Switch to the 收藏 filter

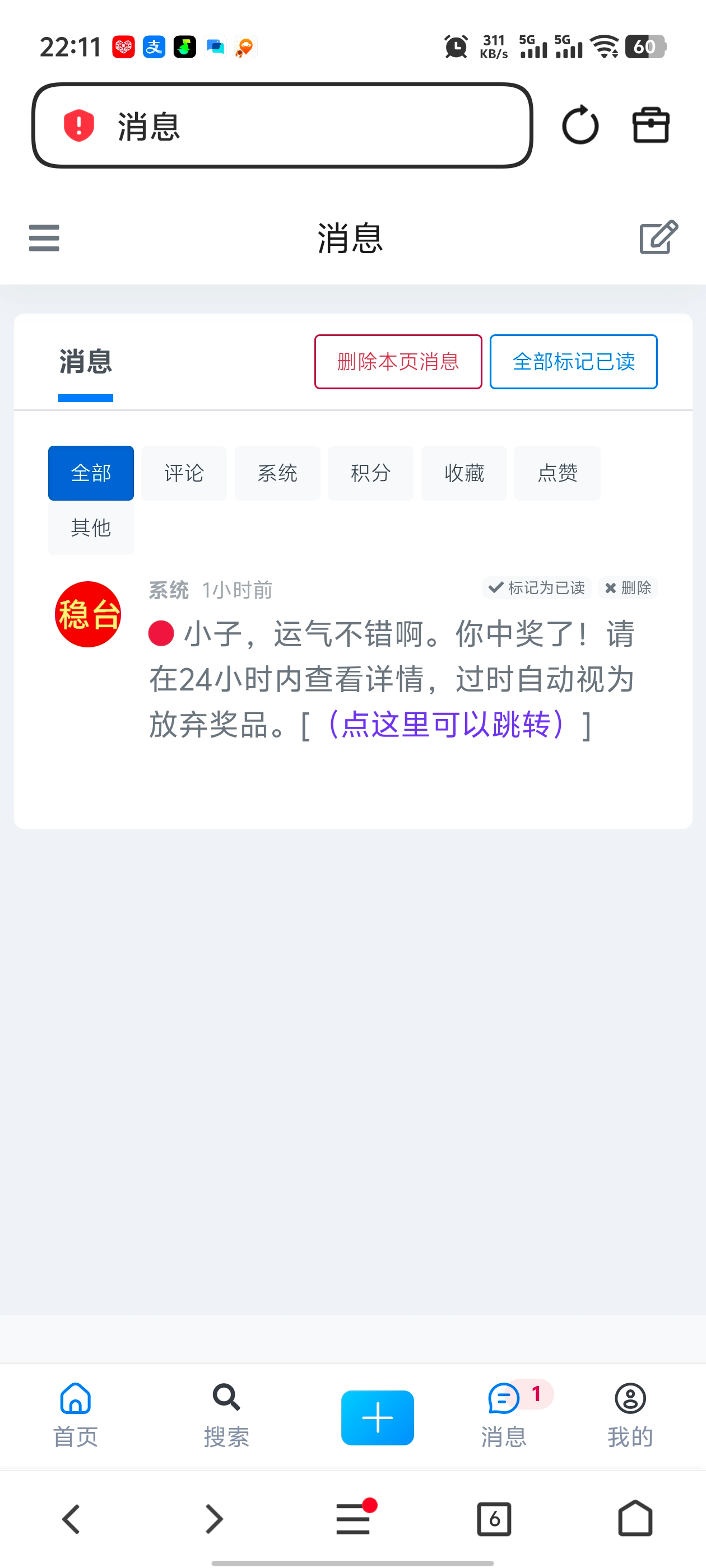(463, 473)
